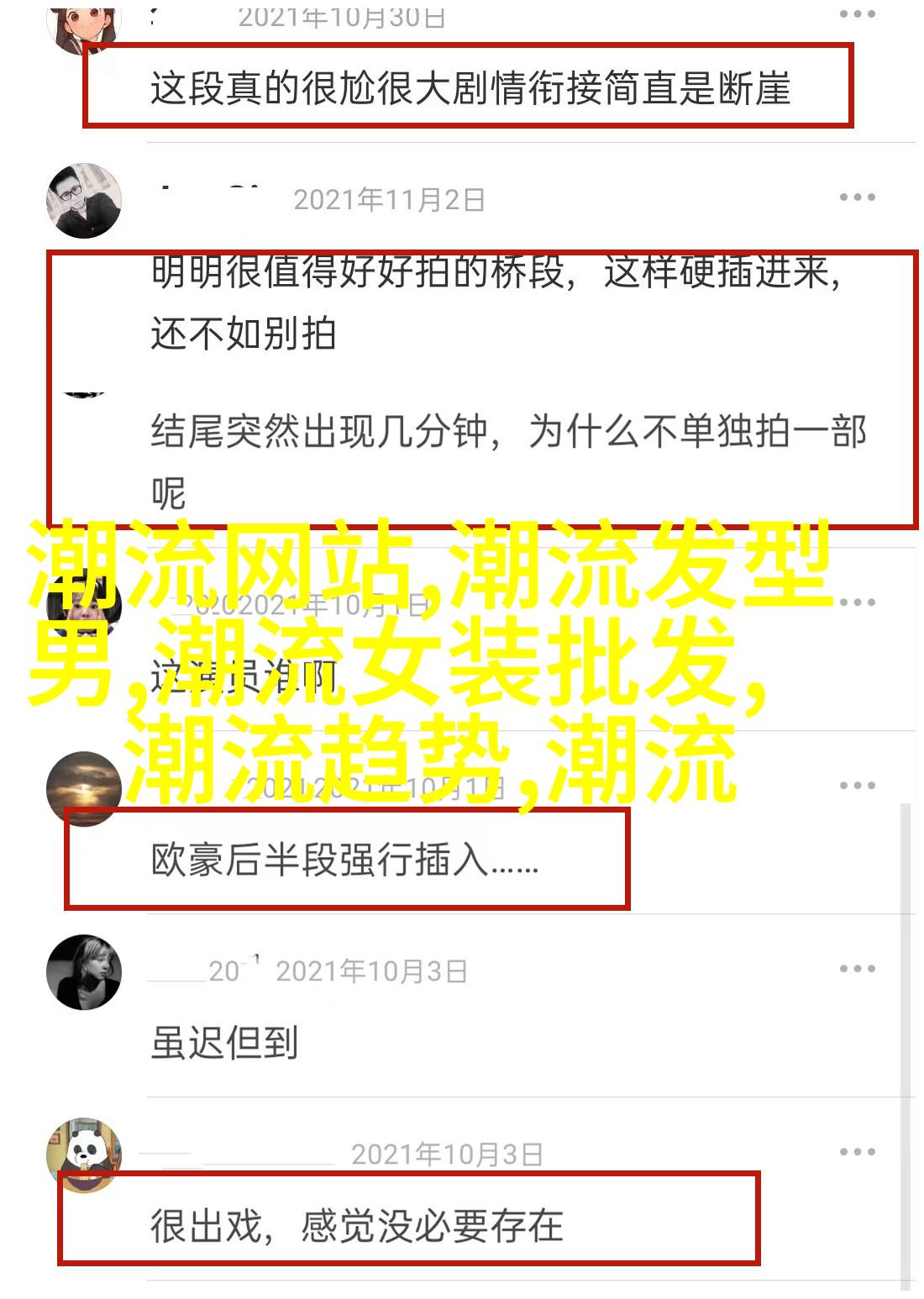Open the overflow menu for the 虽迟但到 comment
This screenshot has width=924, height=1299.
coord(857,969)
